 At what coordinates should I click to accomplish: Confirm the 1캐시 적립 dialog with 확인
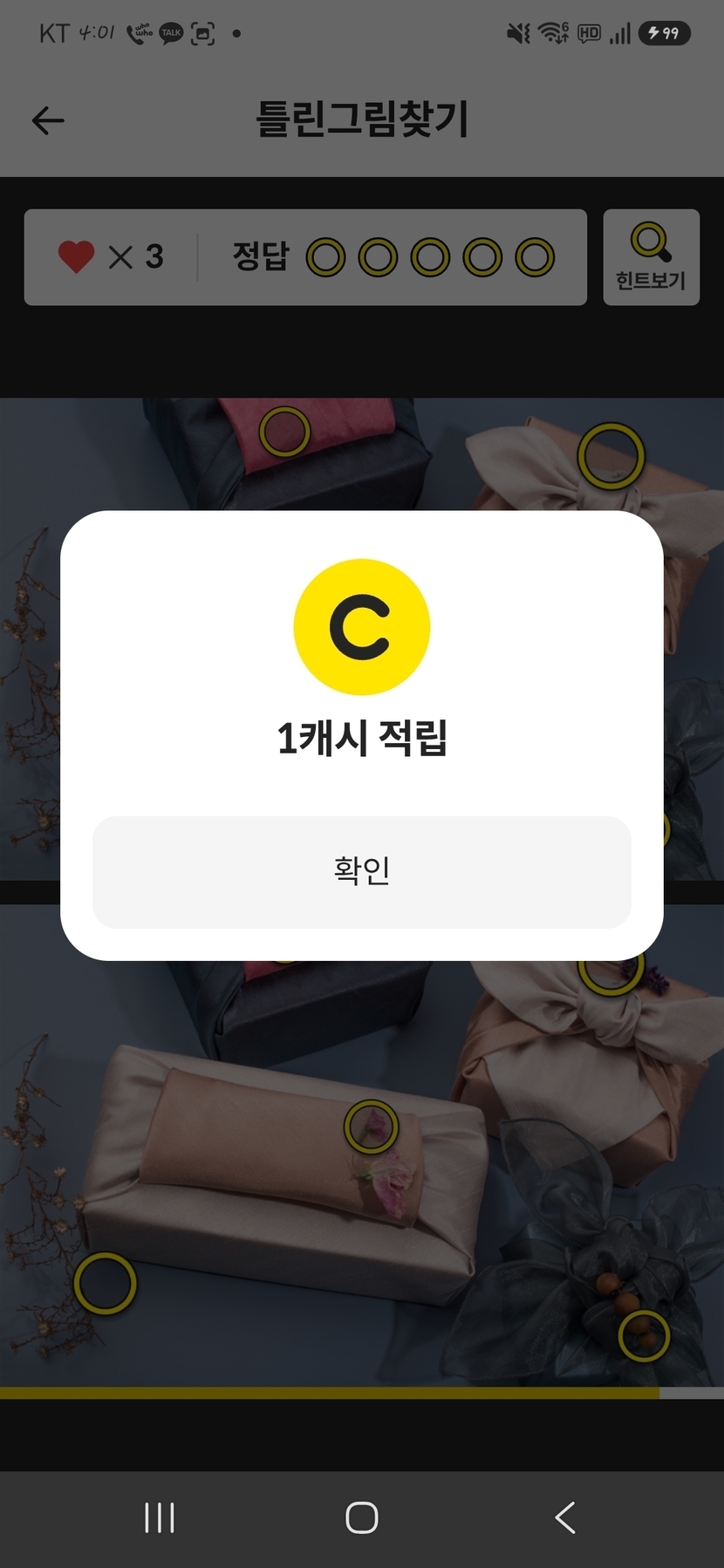(361, 872)
